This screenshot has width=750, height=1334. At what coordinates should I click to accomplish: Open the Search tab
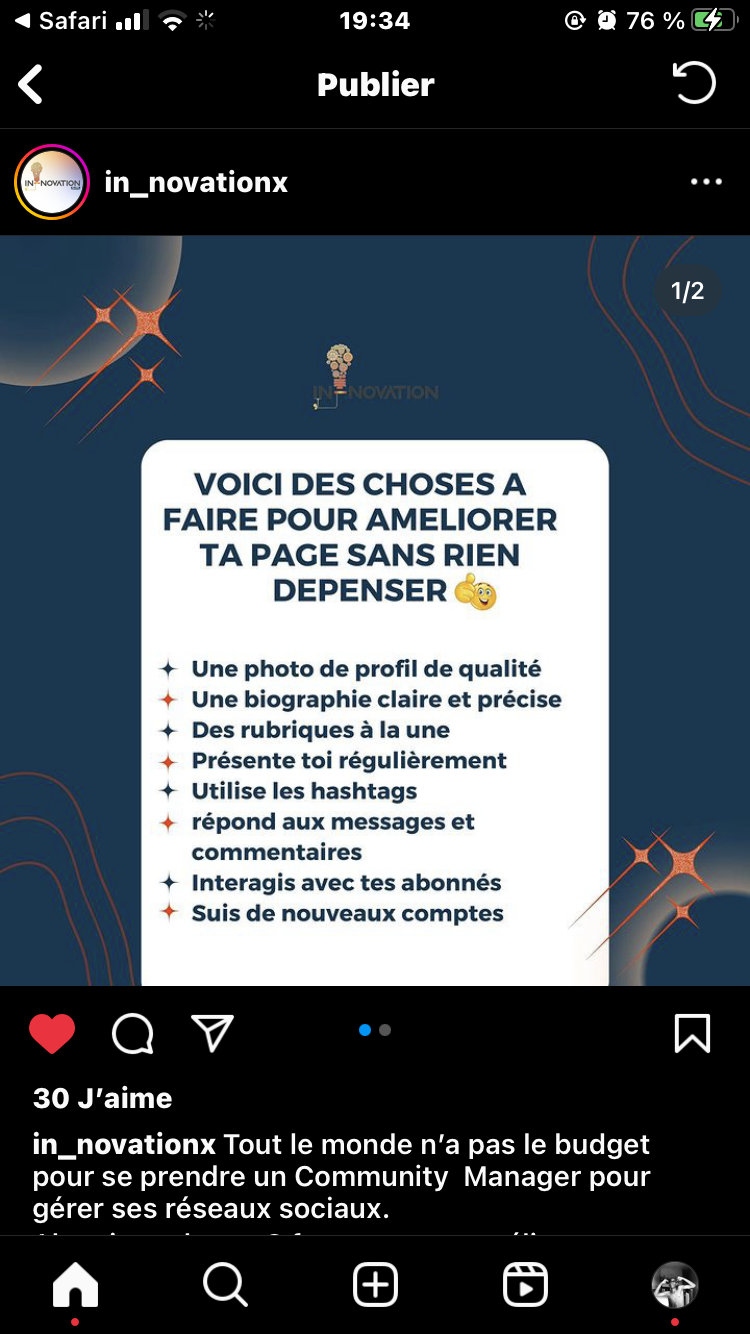point(225,1284)
